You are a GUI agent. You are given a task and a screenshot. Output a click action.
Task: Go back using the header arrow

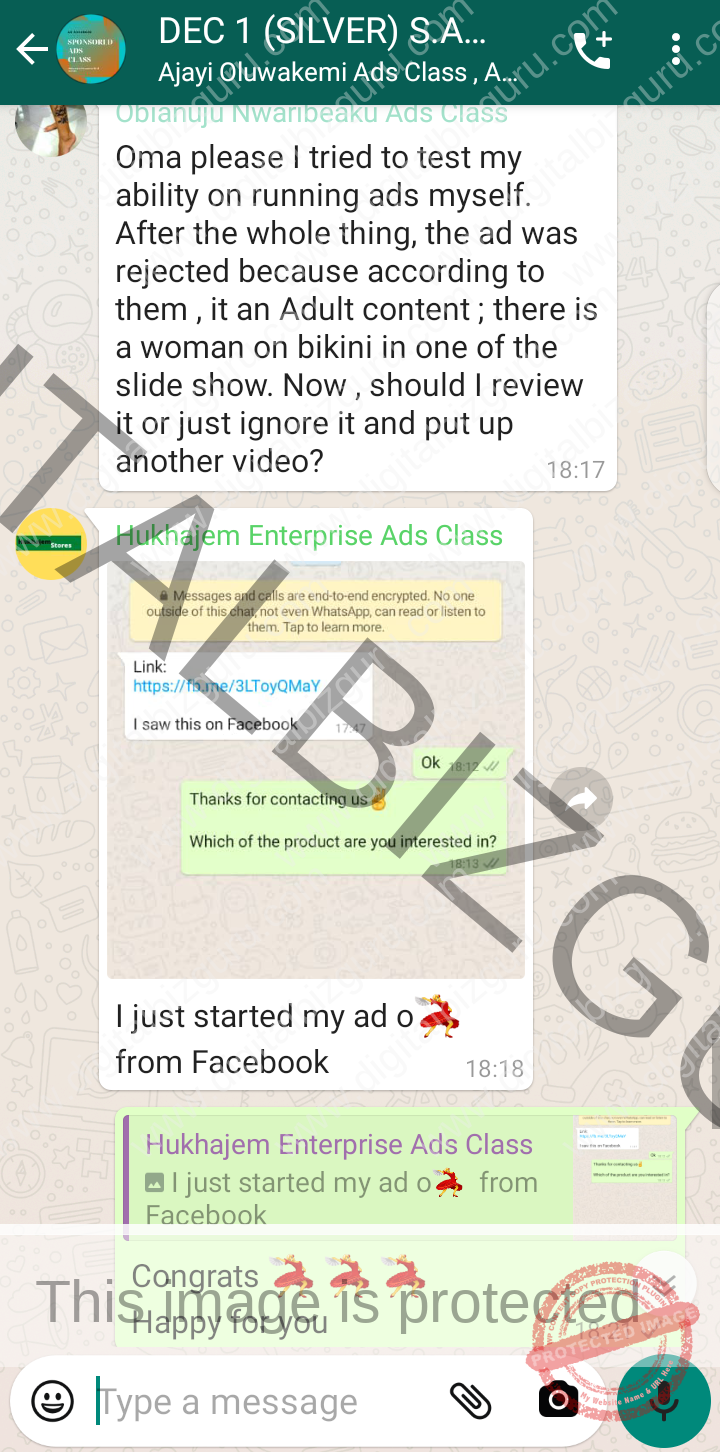[31, 49]
